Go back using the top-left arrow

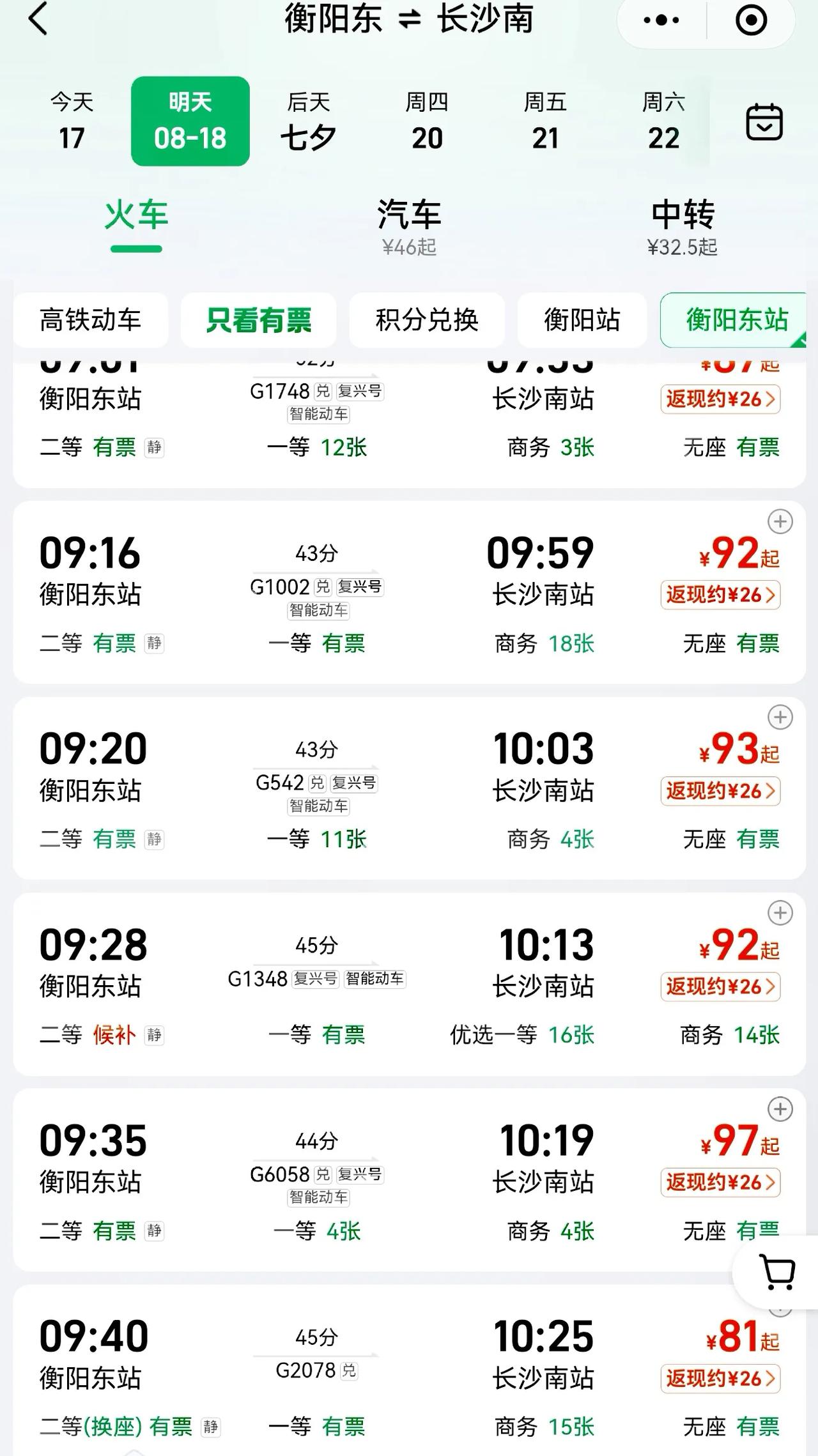pyautogui.click(x=38, y=19)
